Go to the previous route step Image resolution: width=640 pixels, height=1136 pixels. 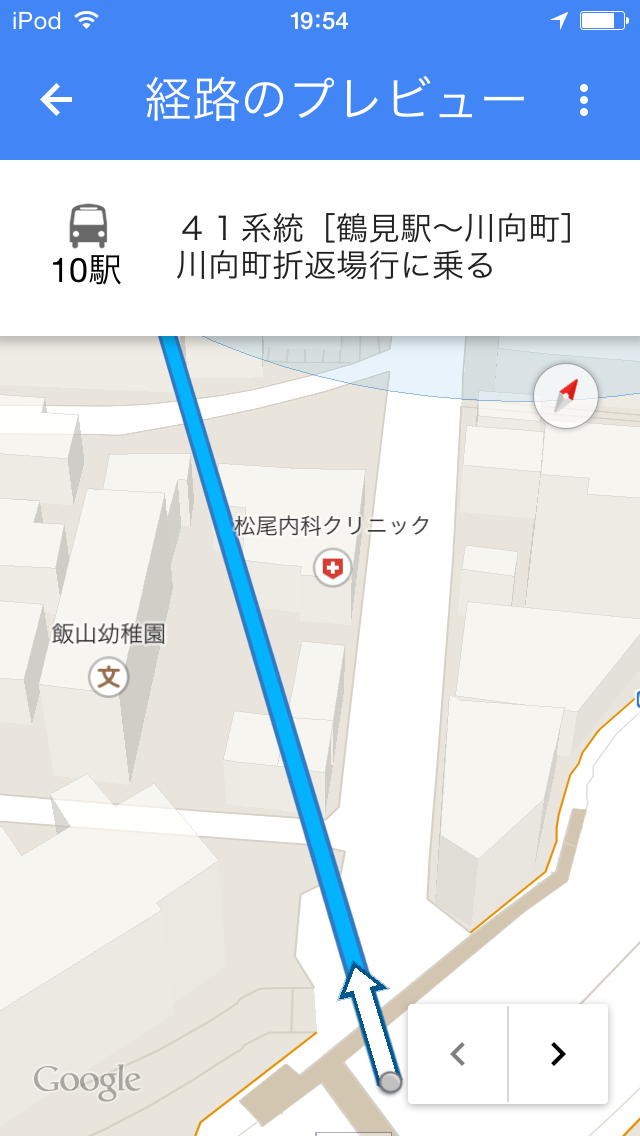457,1053
